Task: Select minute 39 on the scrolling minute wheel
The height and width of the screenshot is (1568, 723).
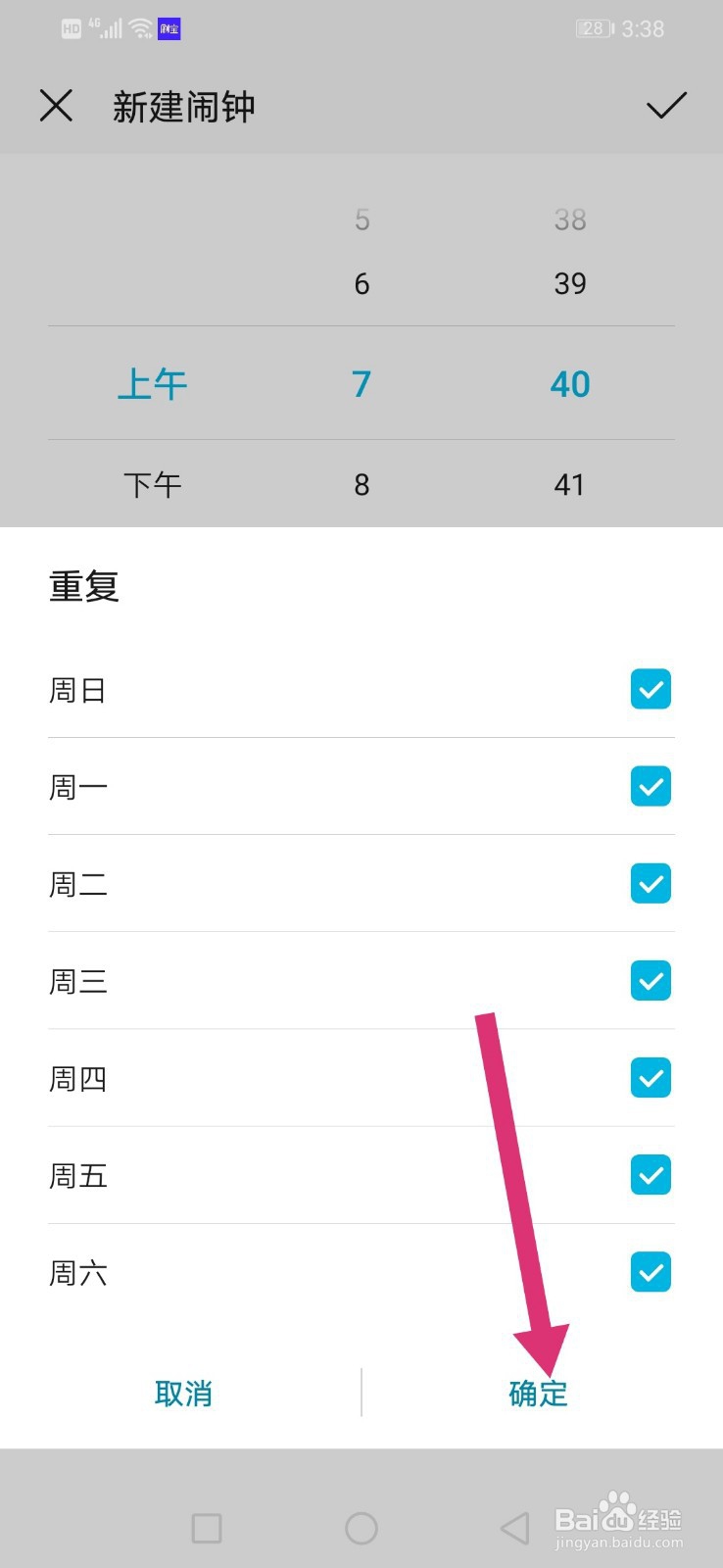Action: coord(569,284)
